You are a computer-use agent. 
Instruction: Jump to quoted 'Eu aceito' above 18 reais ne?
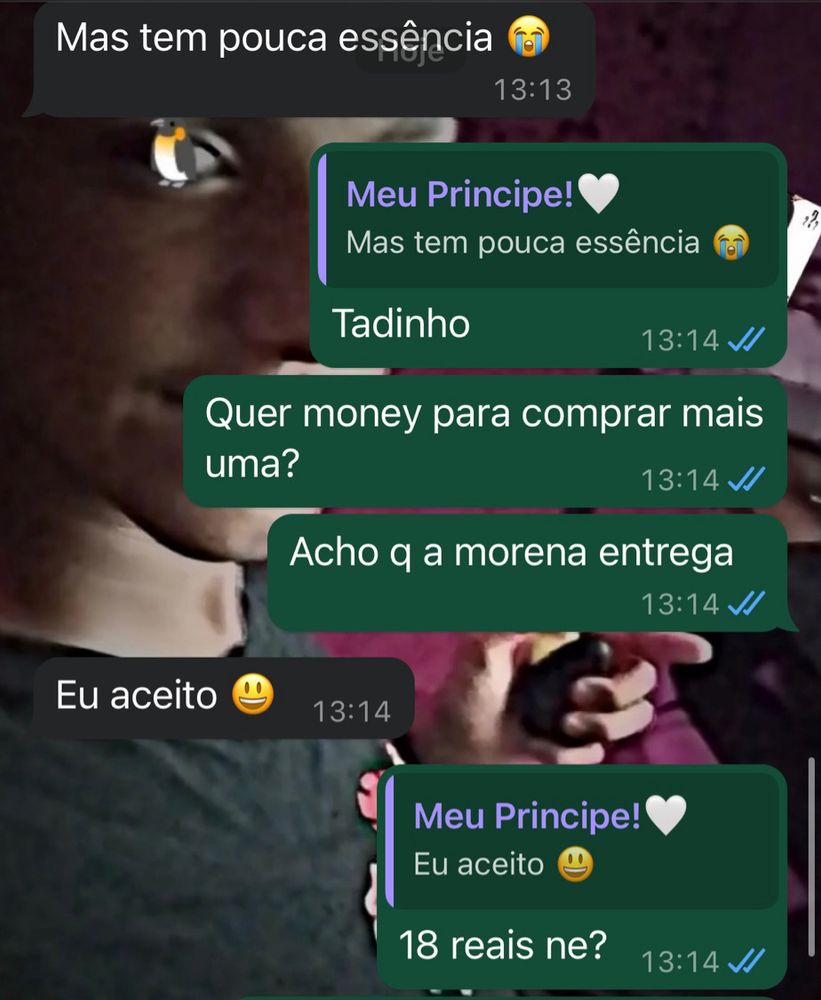(582, 842)
